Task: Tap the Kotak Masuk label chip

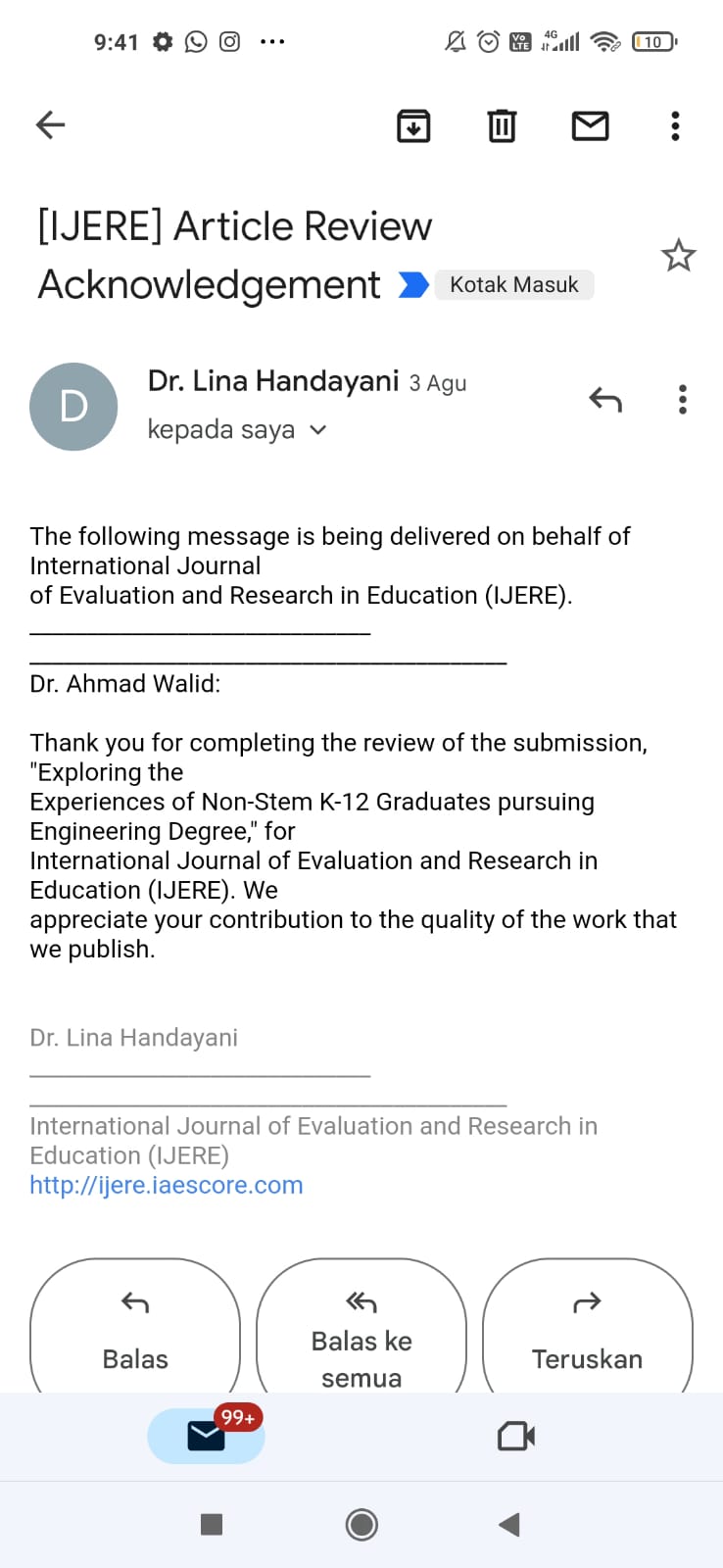Action: point(513,285)
